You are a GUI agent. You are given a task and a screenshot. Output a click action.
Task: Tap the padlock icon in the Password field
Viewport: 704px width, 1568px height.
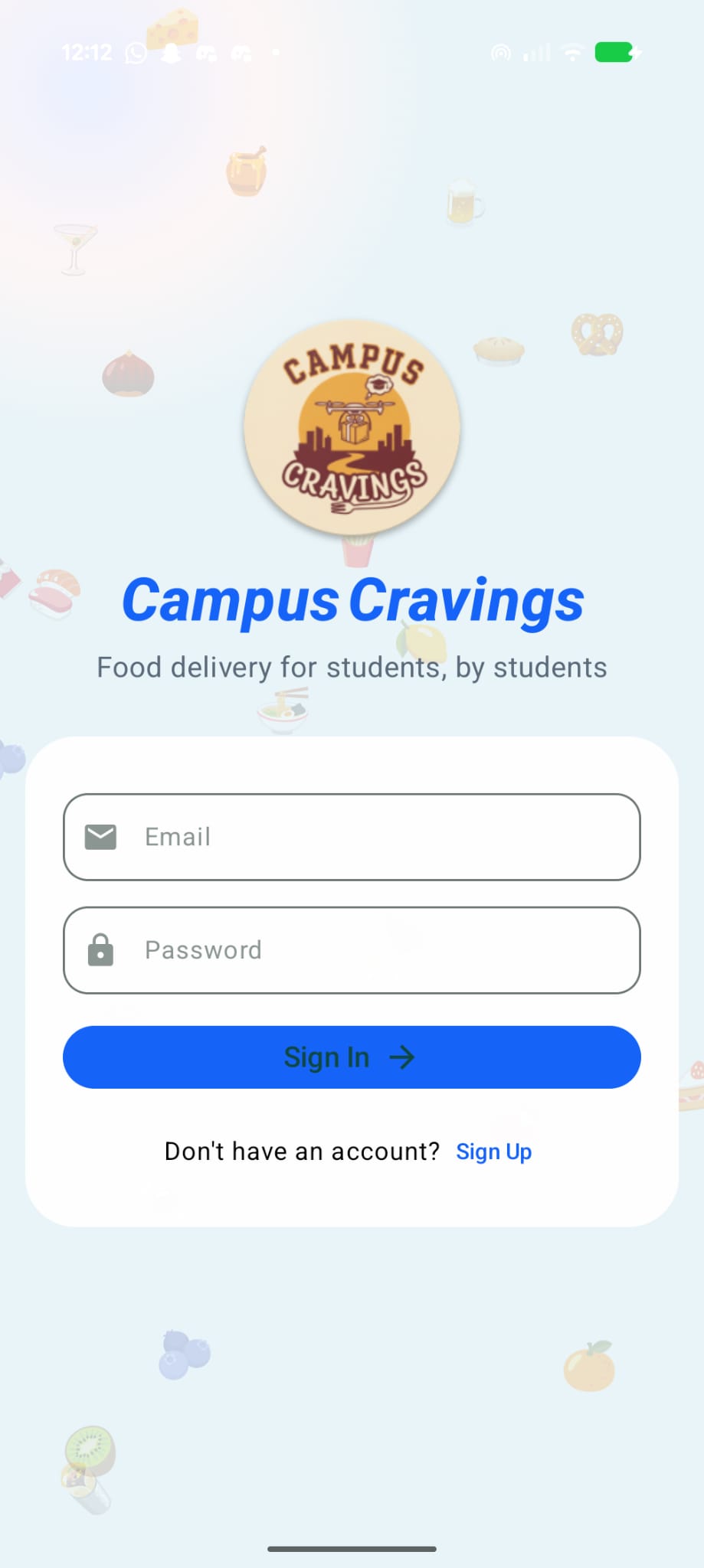[x=100, y=950]
